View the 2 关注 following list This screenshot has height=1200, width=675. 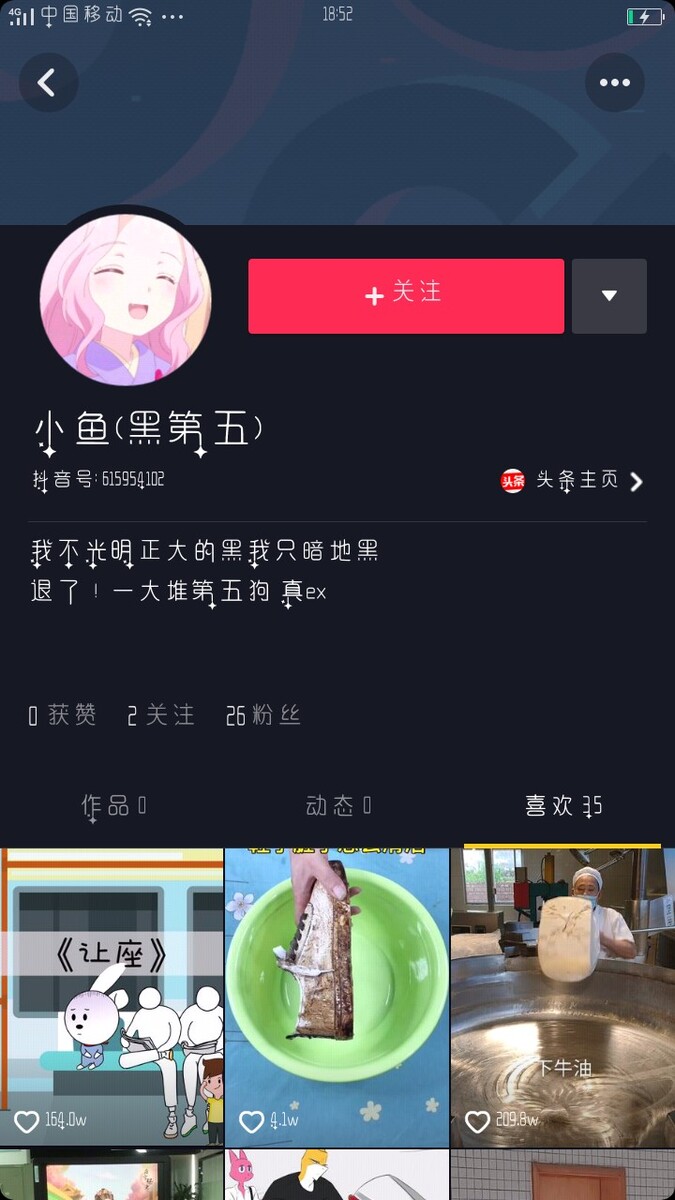tap(161, 715)
